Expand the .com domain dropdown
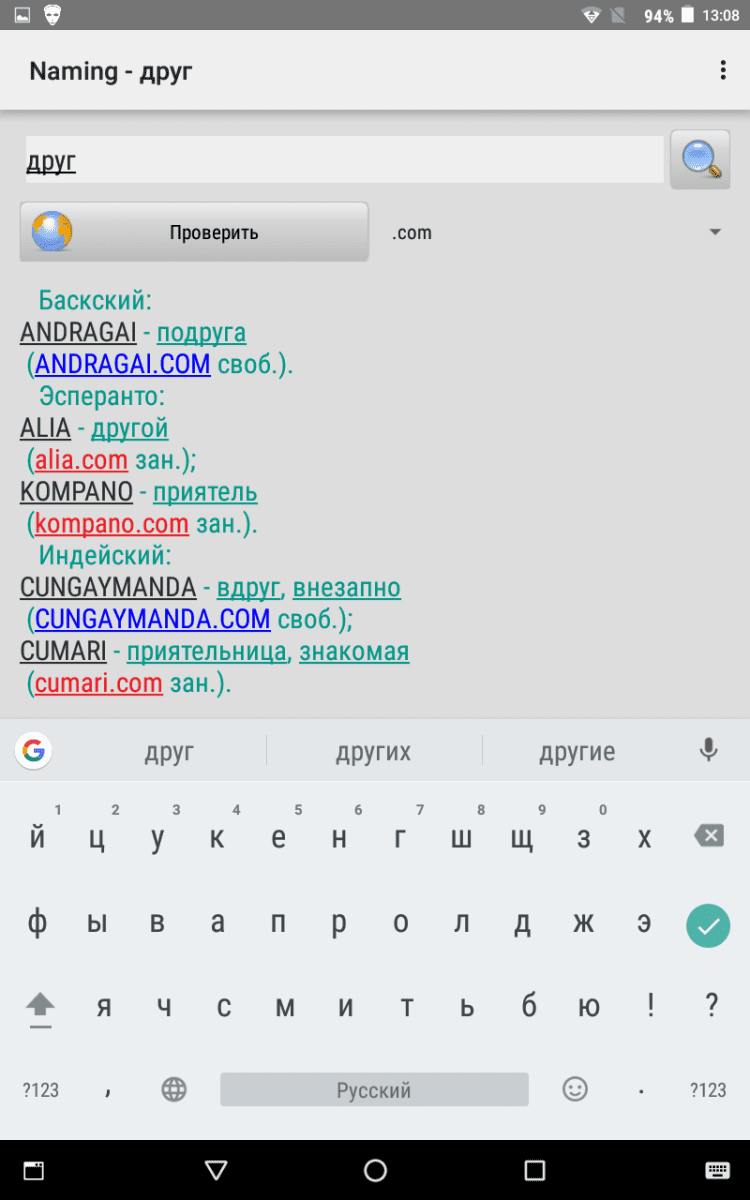Image resolution: width=750 pixels, height=1200 pixels. pos(556,232)
